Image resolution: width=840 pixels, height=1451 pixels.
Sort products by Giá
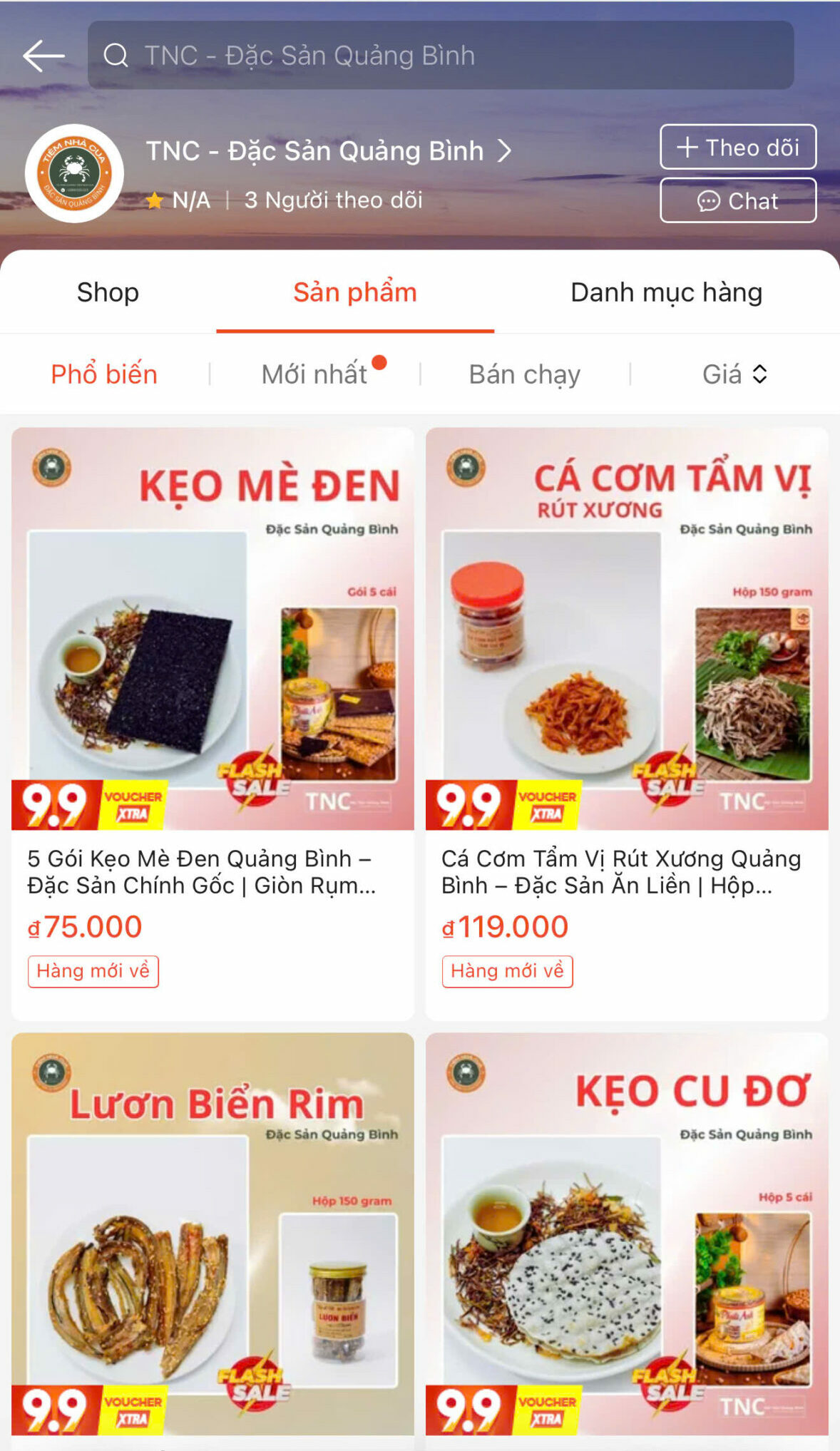(x=734, y=374)
